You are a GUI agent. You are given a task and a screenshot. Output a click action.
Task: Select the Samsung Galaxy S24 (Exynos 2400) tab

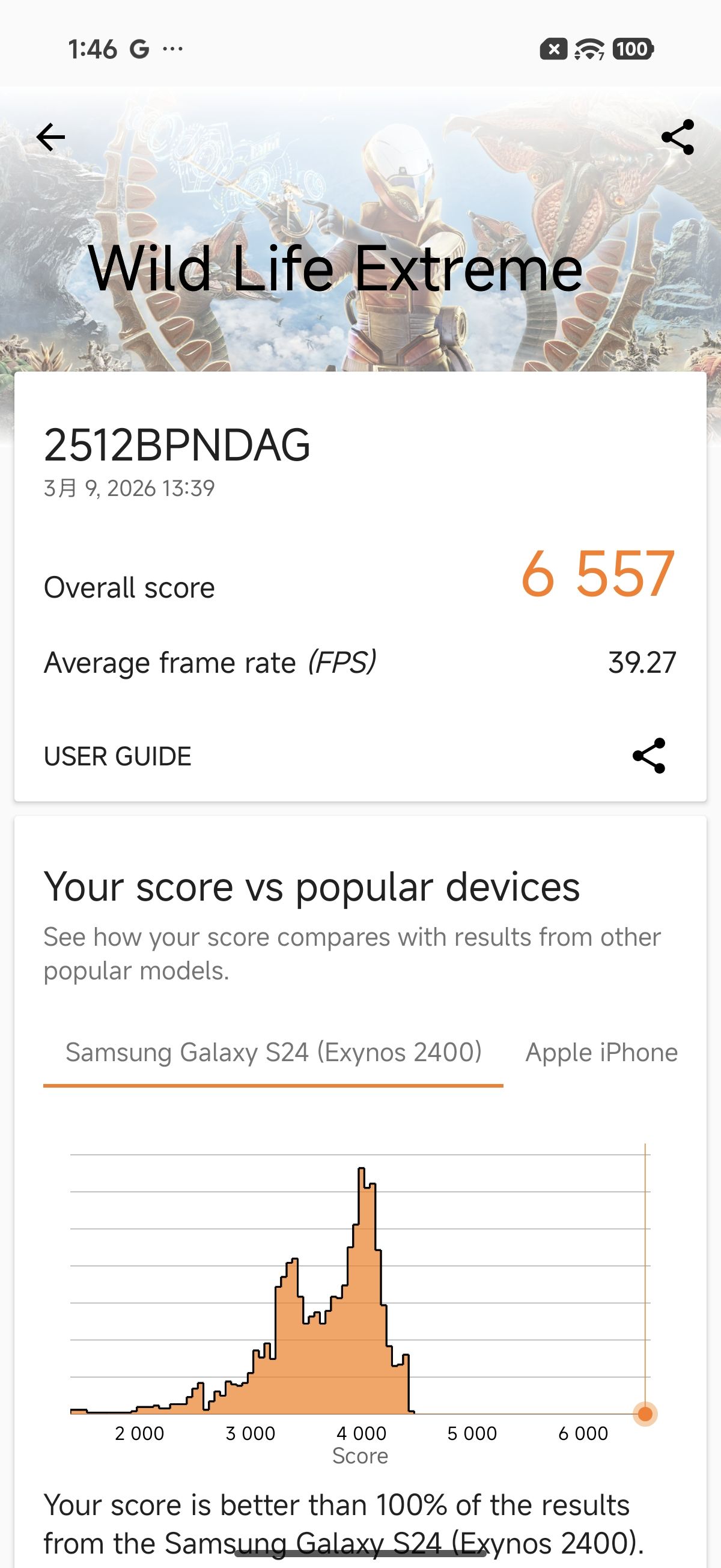tap(273, 1052)
